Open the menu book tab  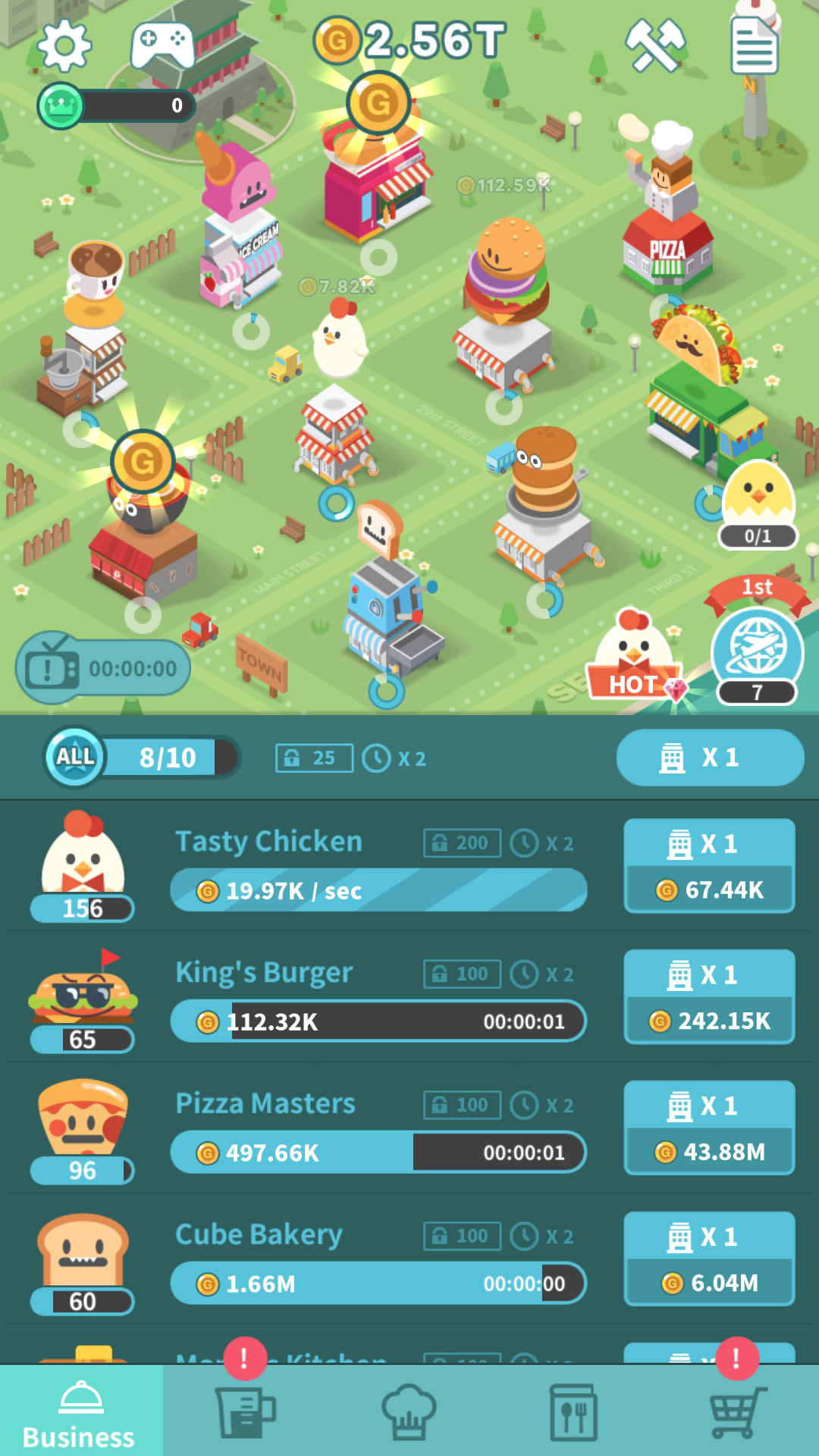[x=573, y=1412]
